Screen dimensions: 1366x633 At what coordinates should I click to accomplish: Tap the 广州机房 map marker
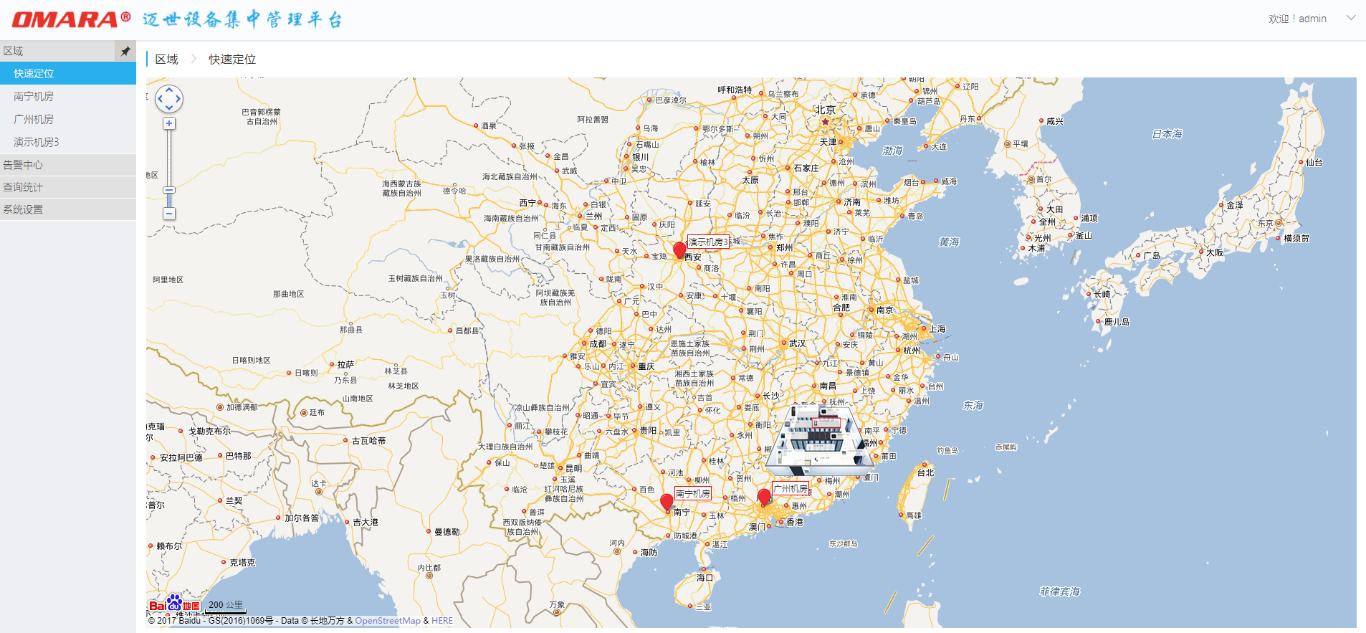[x=764, y=497]
